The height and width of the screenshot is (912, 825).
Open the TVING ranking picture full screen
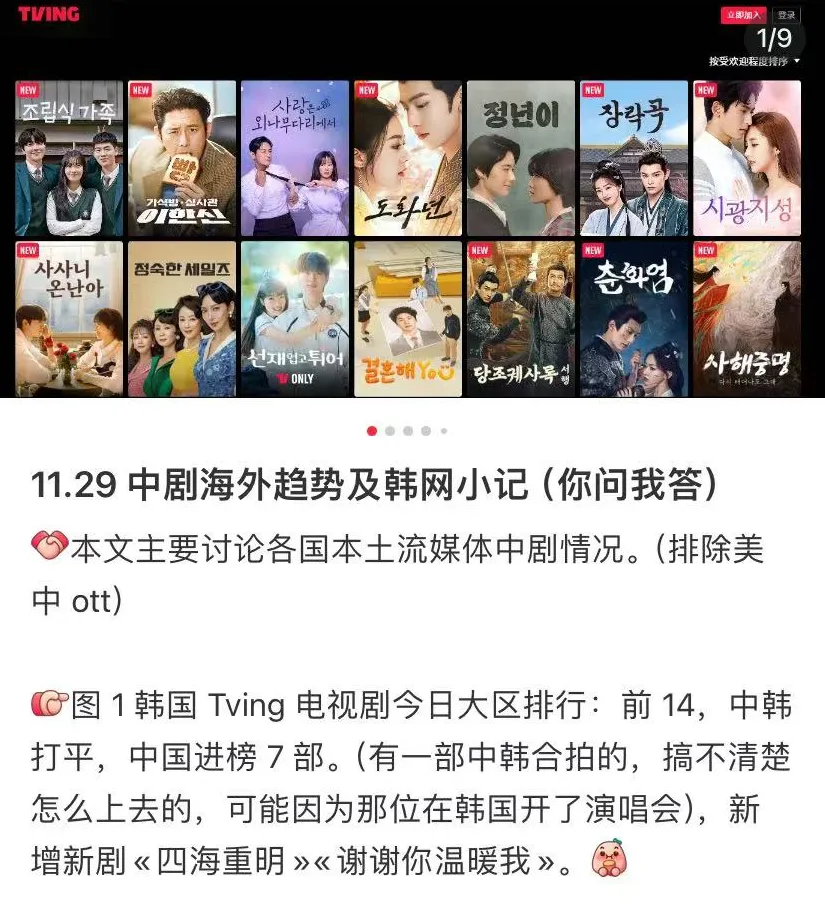pos(412,199)
